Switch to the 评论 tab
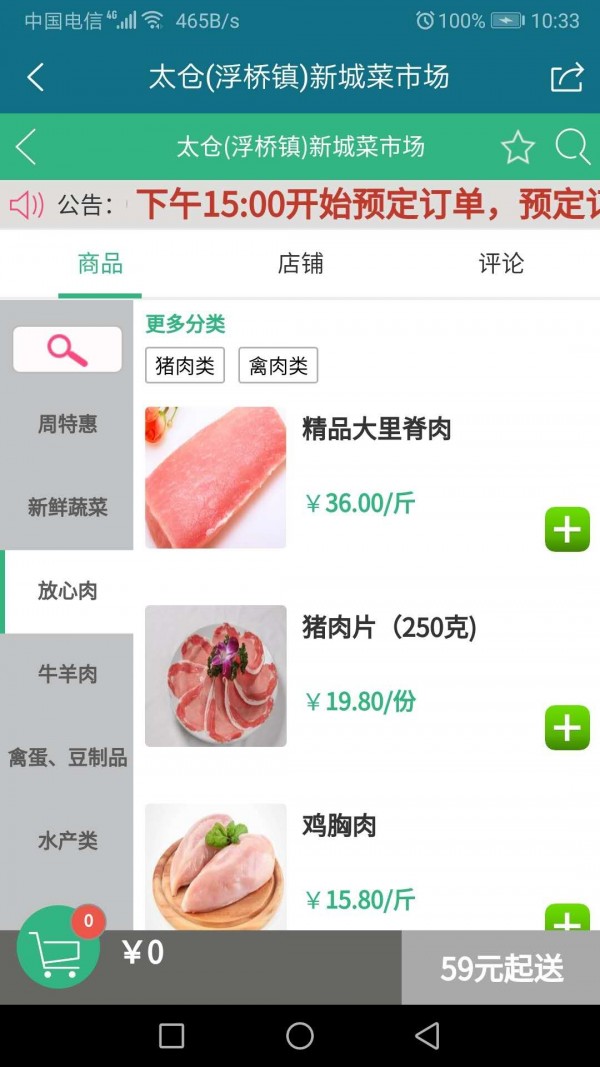Image resolution: width=600 pixels, height=1067 pixels. 501,264
